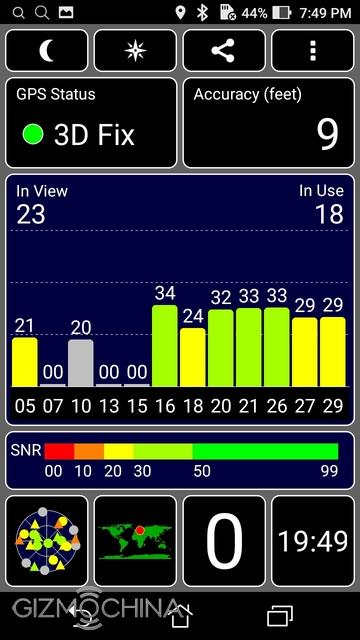Go to the home screen

point(180,616)
